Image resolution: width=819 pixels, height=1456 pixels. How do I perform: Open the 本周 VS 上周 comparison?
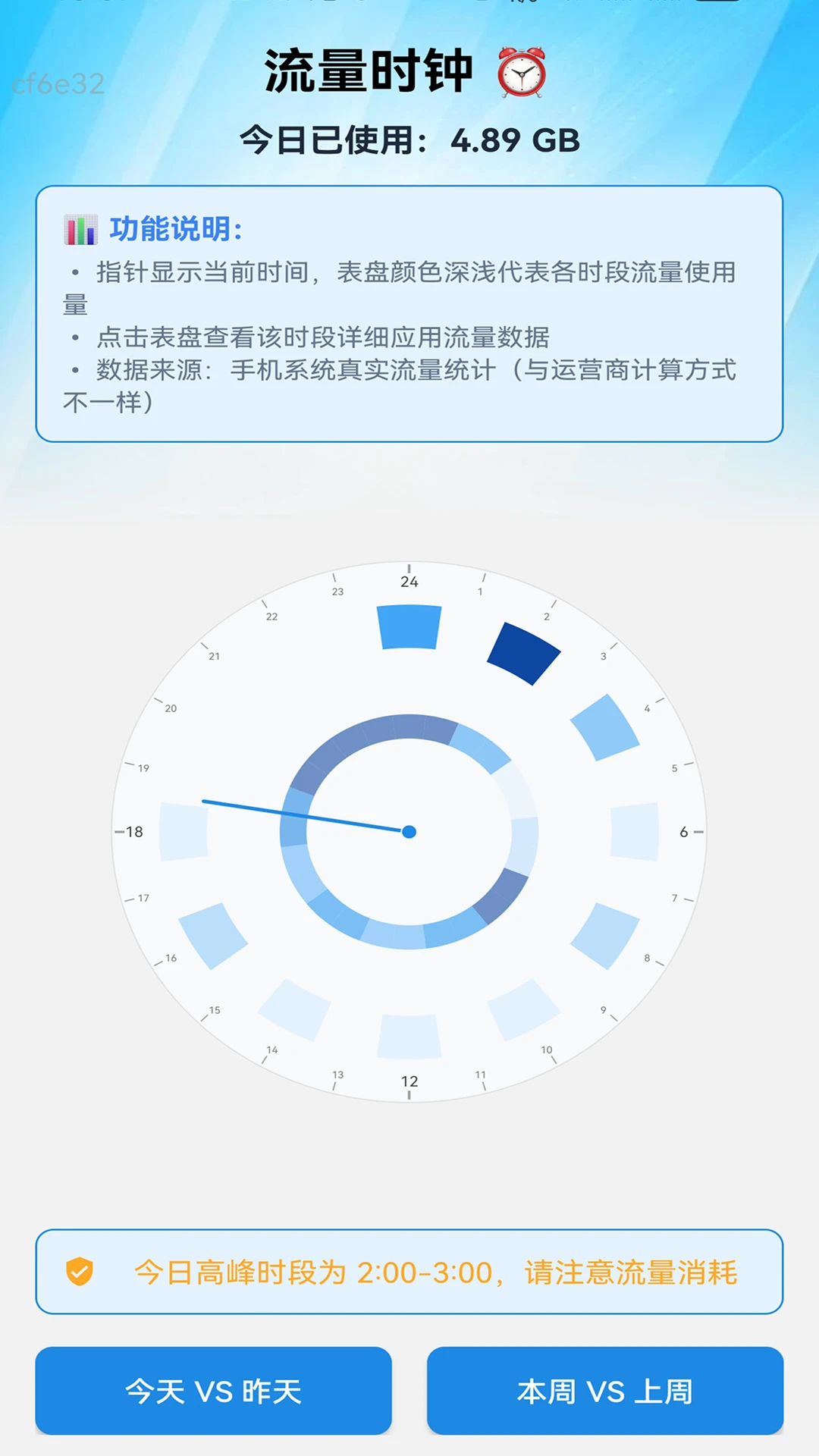604,1391
